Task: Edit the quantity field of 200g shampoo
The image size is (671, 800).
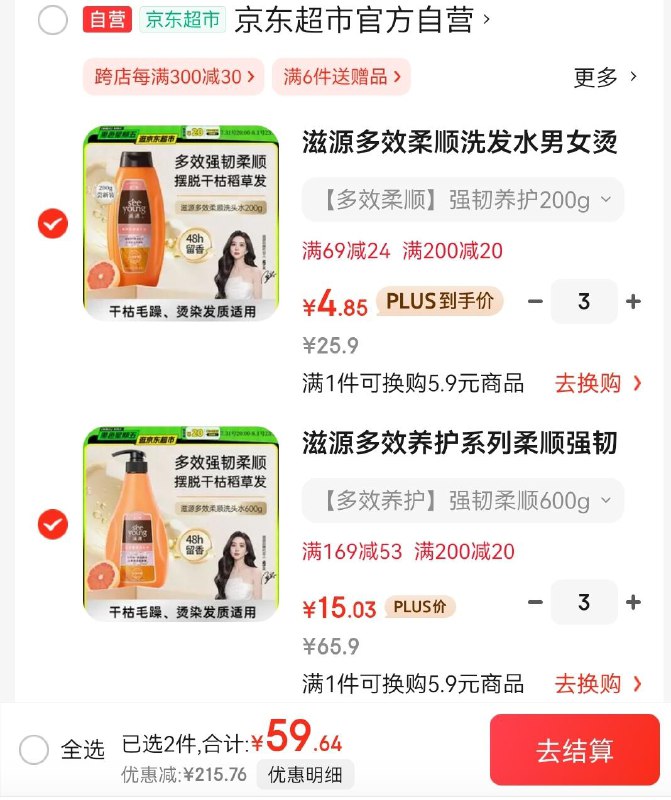Action: click(584, 301)
